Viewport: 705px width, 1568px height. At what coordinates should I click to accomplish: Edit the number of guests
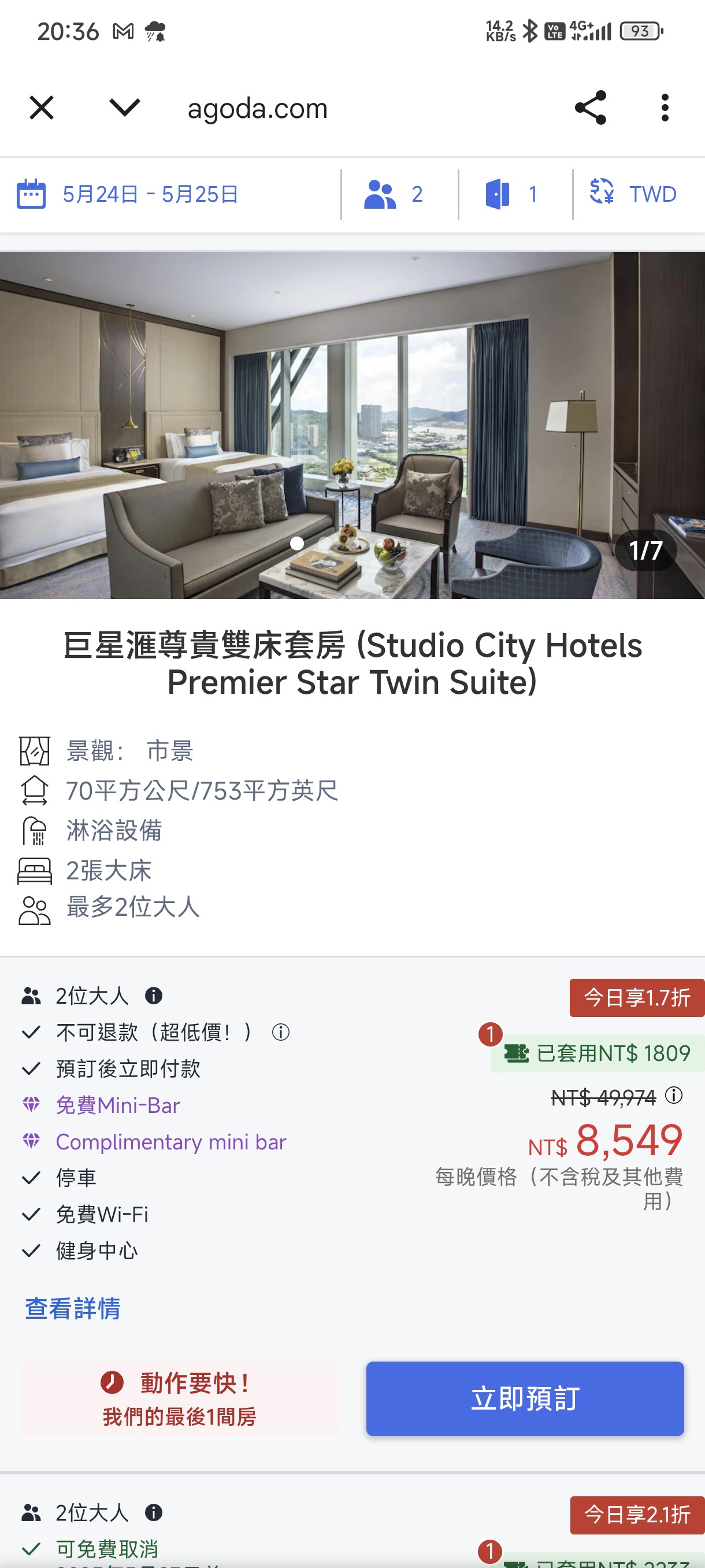(393, 194)
